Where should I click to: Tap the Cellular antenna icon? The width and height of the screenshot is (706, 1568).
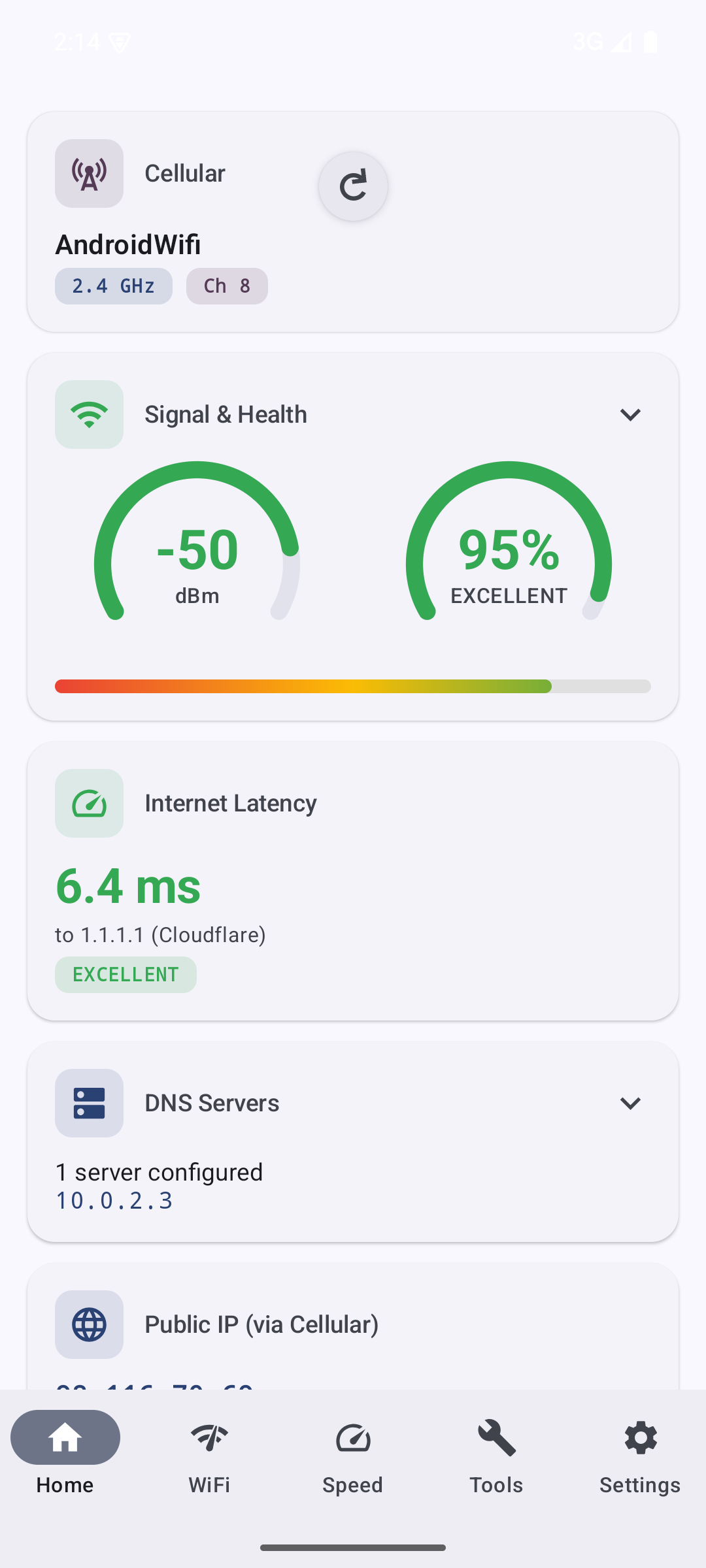89,173
